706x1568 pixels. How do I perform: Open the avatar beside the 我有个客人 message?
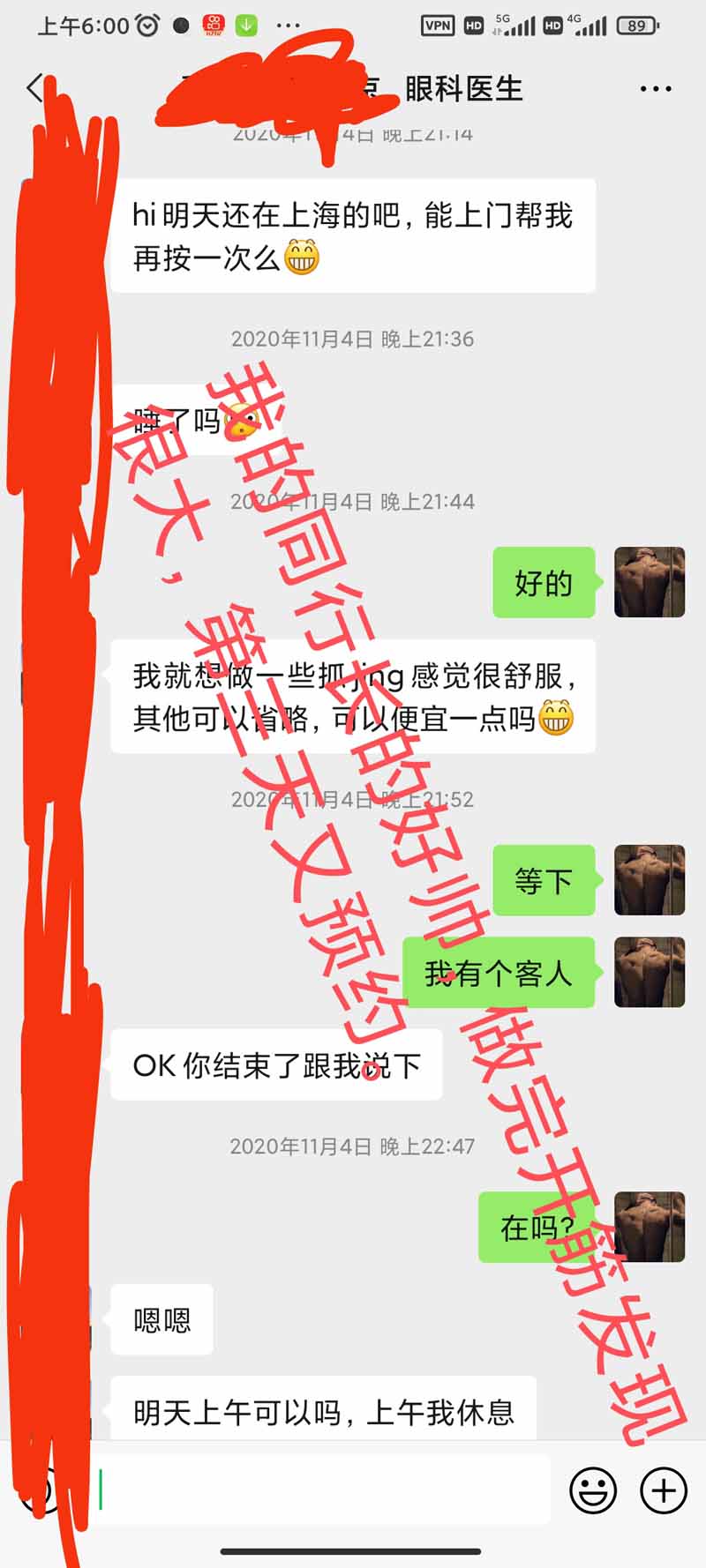point(650,972)
